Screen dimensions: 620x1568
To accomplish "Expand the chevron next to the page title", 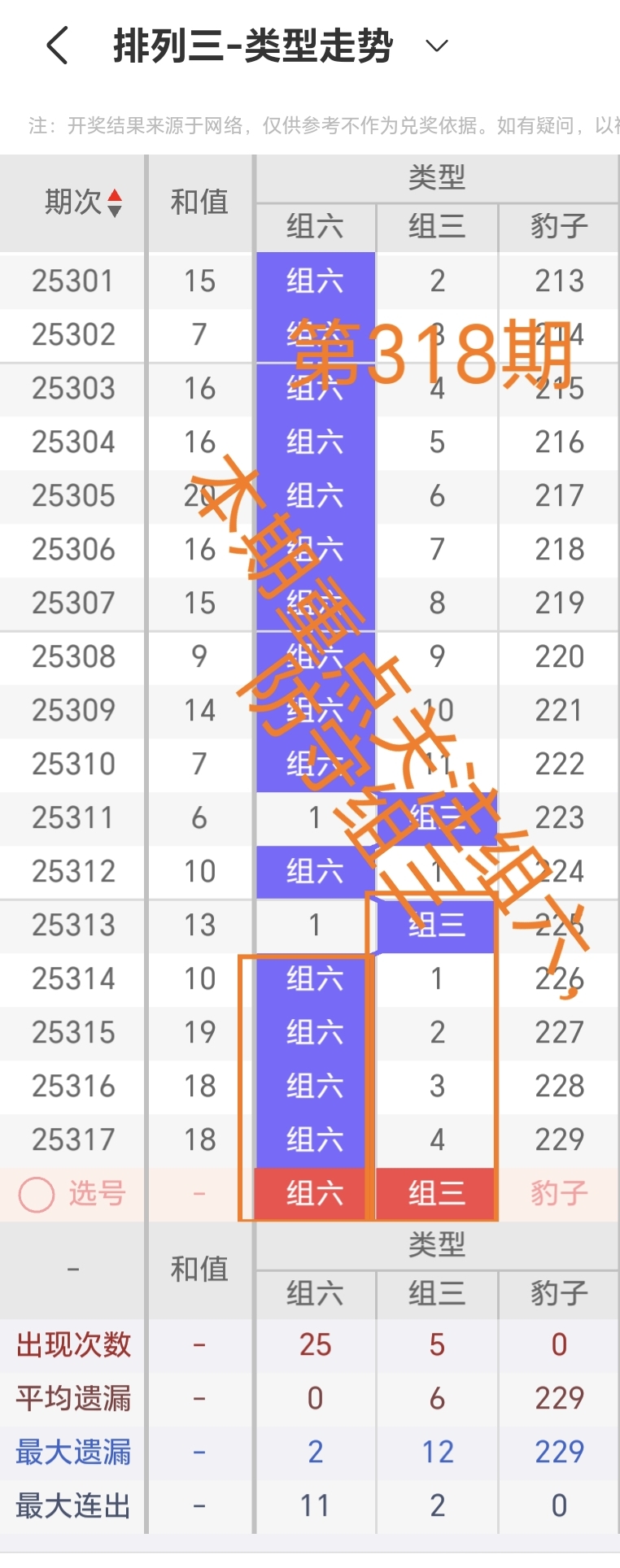I will (436, 47).
